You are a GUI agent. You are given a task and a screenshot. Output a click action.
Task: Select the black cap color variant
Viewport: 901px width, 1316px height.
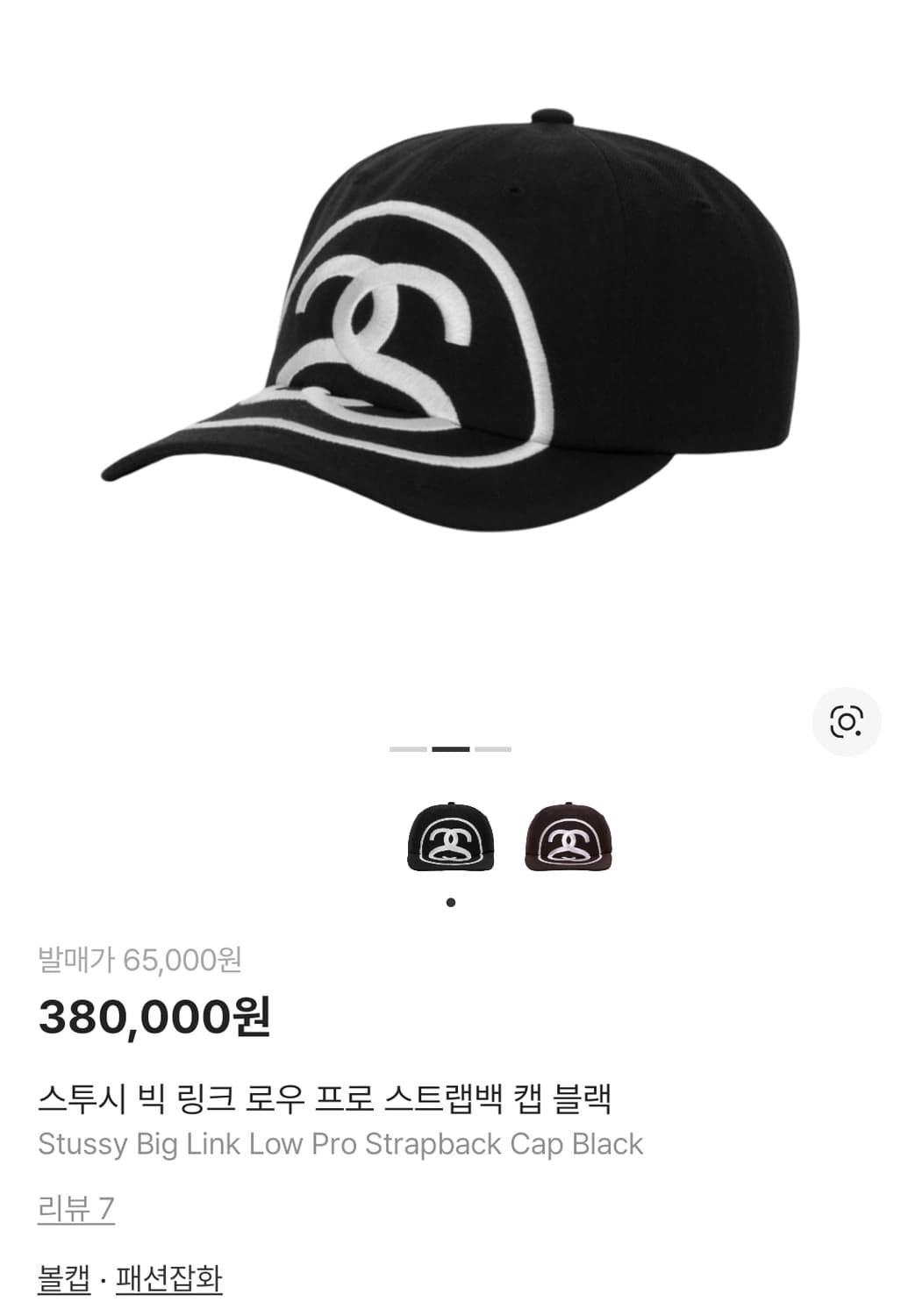[450, 836]
